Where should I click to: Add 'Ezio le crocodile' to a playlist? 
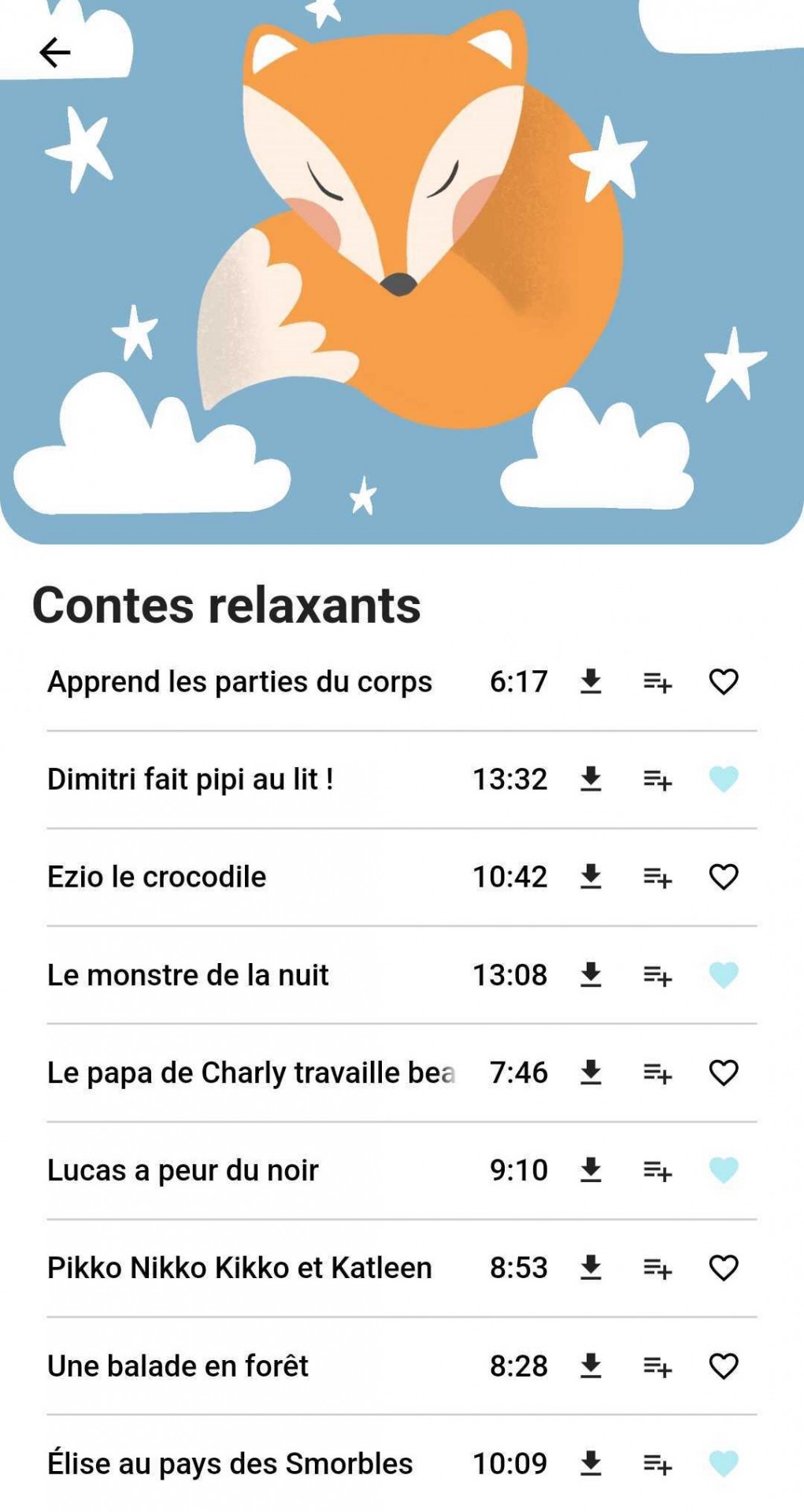657,877
